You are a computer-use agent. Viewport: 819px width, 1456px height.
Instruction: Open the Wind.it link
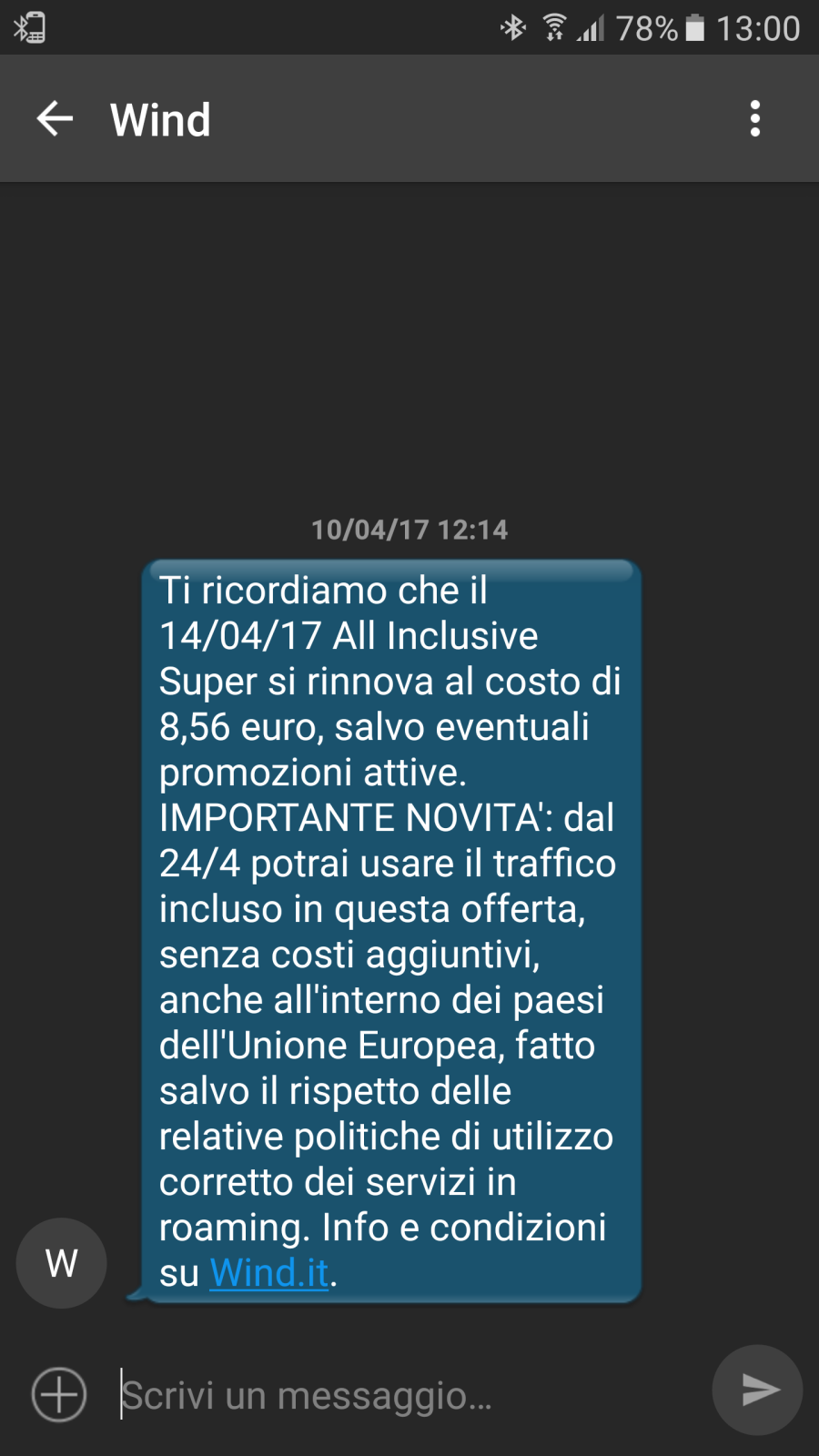coord(269,1272)
